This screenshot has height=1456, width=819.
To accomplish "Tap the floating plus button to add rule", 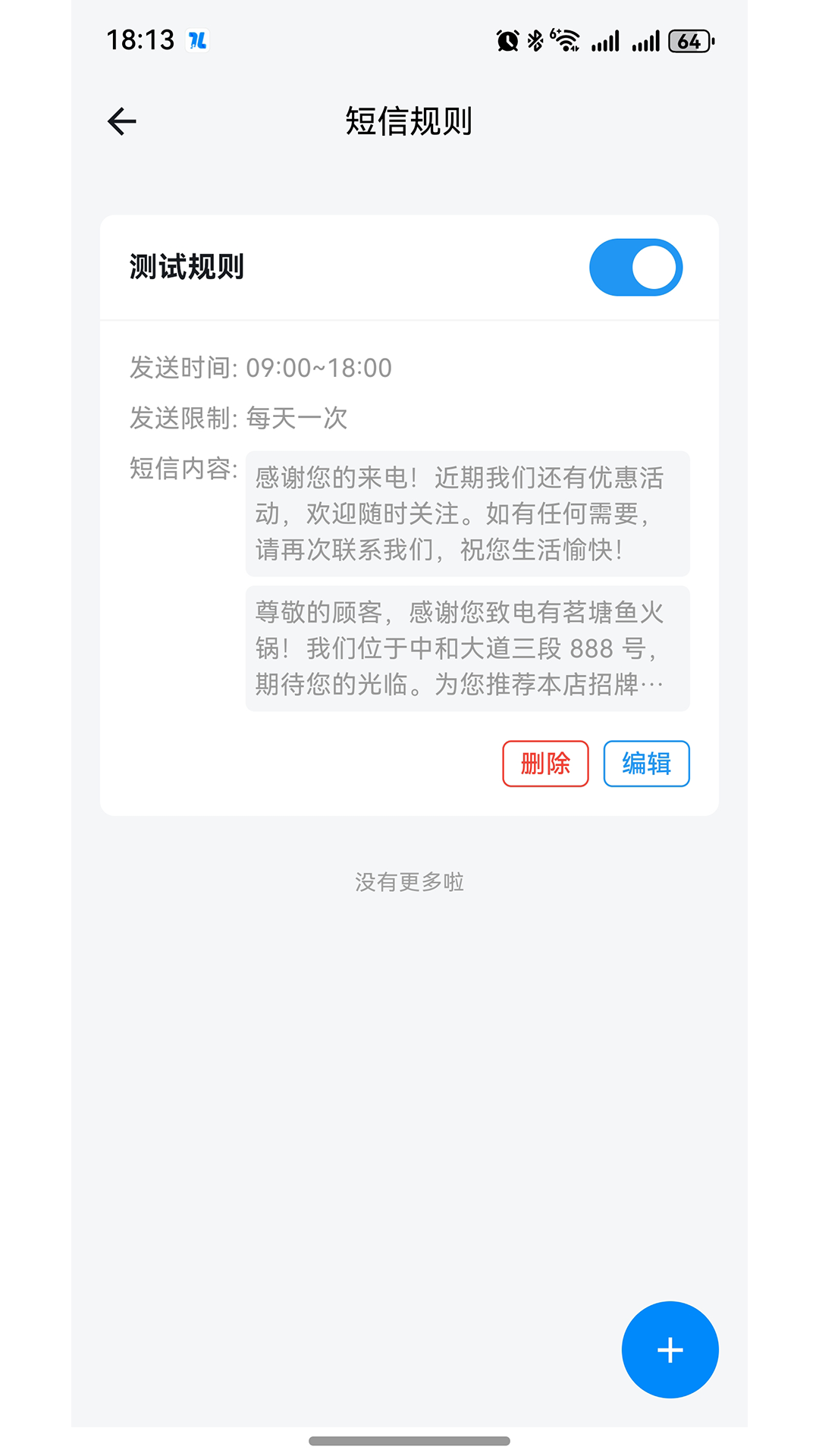I will pyautogui.click(x=670, y=1350).
